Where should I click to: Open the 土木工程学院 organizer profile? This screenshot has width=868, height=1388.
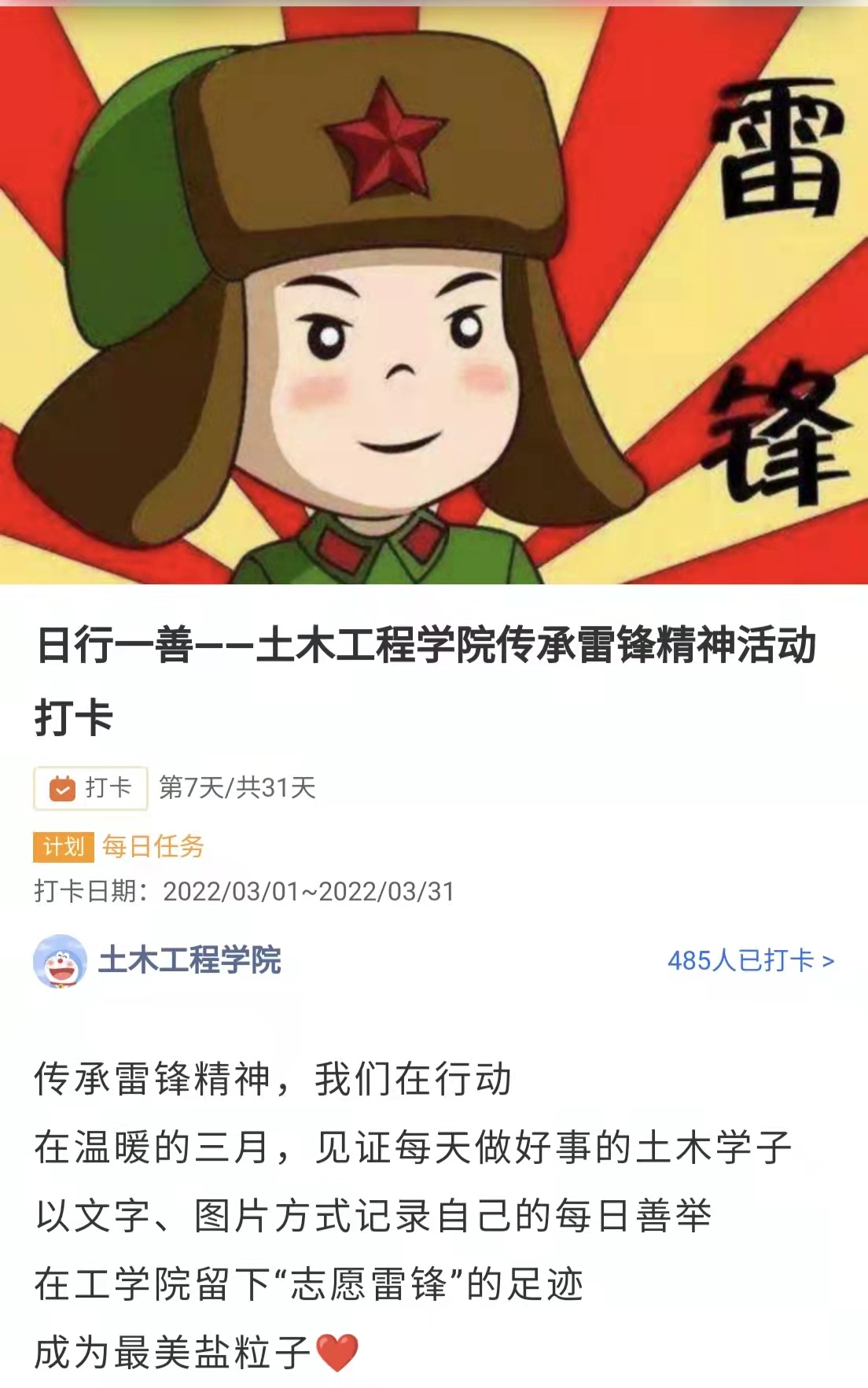click(x=189, y=960)
